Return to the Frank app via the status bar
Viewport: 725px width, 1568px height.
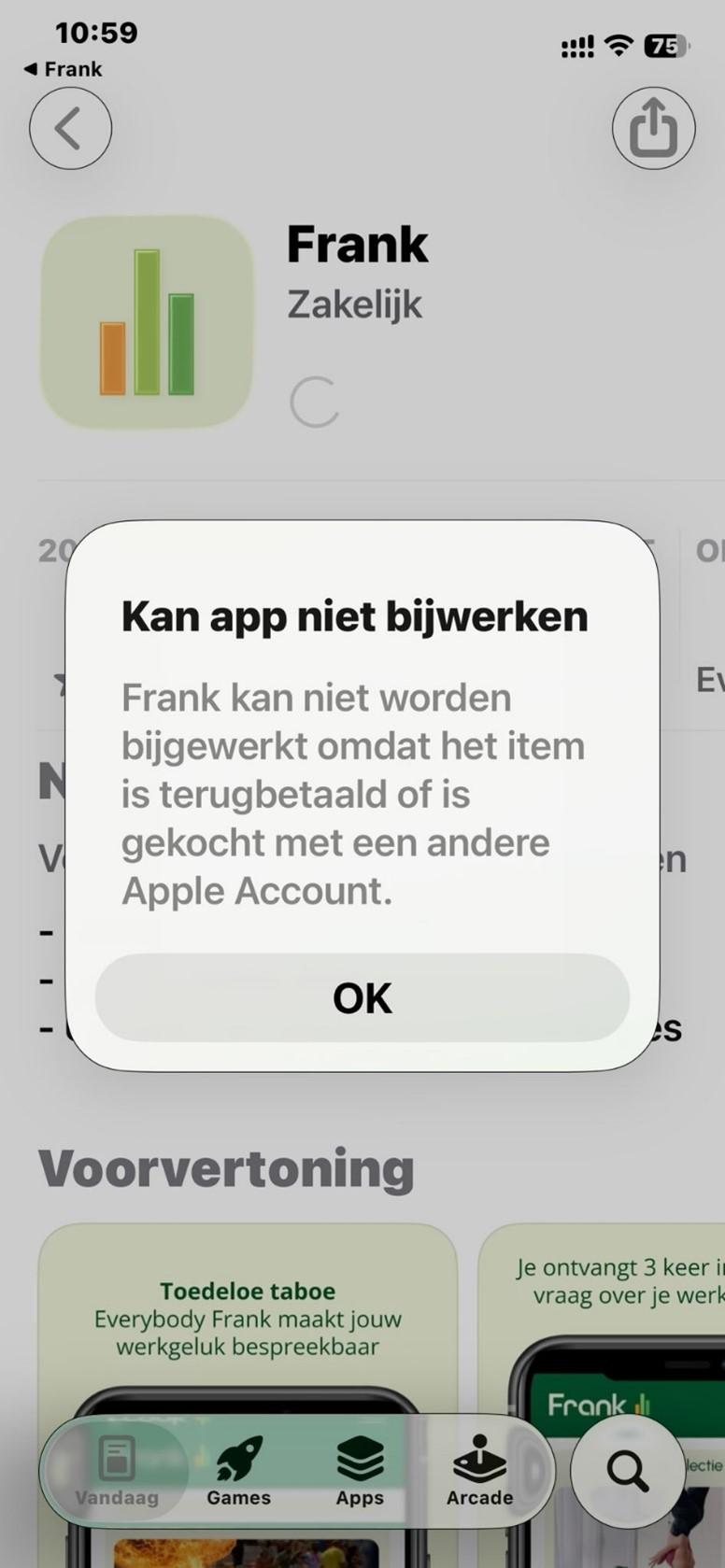click(64, 69)
